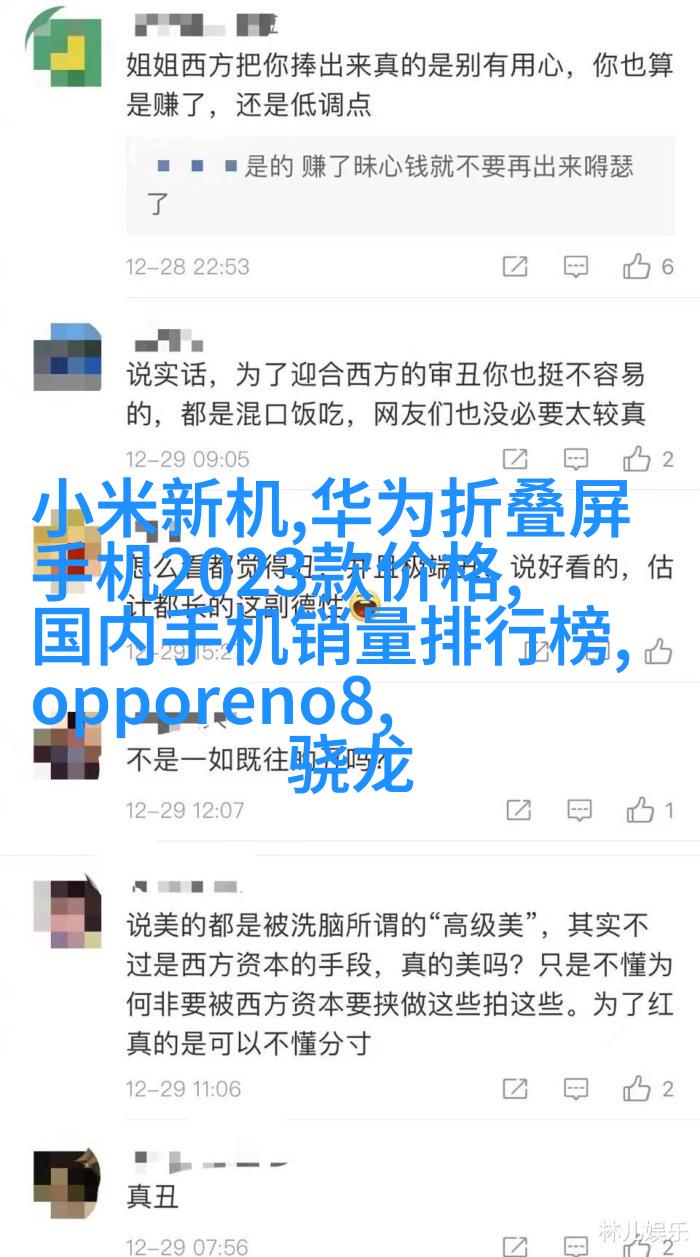Share the comment posted 12-29 11:06
The height and width of the screenshot is (1257, 700).
(x=515, y=1088)
